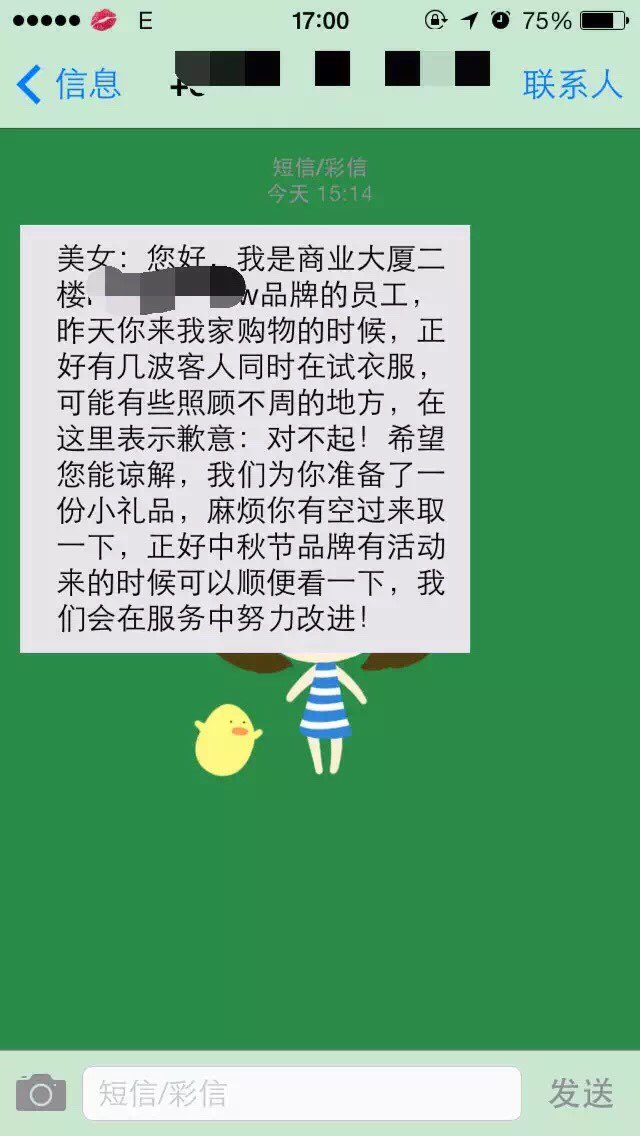This screenshot has height=1136, width=640.
Task: Open the camera to attach a photo
Action: point(41,1093)
